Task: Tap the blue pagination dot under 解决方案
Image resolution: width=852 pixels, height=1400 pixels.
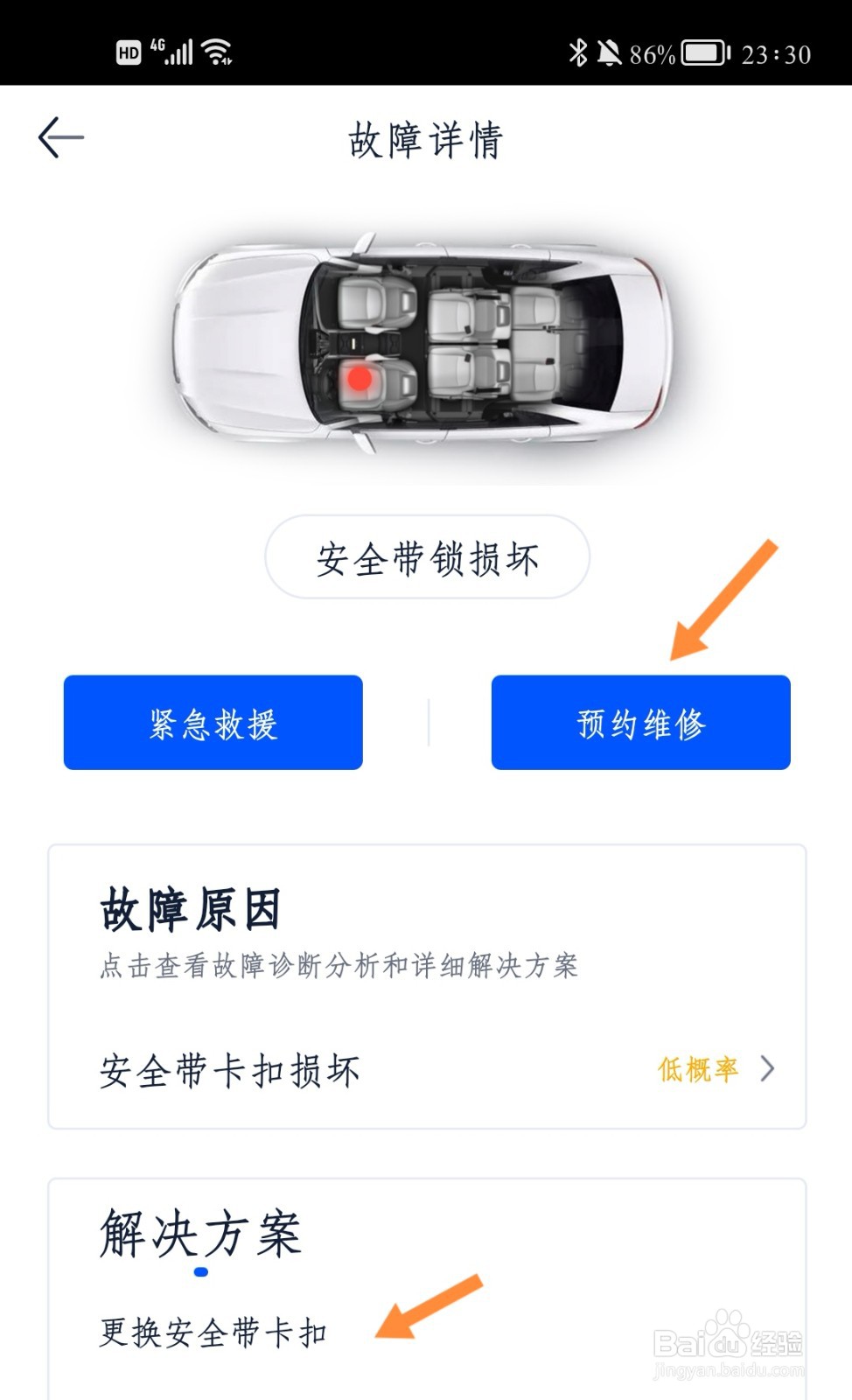Action: 199,1272
